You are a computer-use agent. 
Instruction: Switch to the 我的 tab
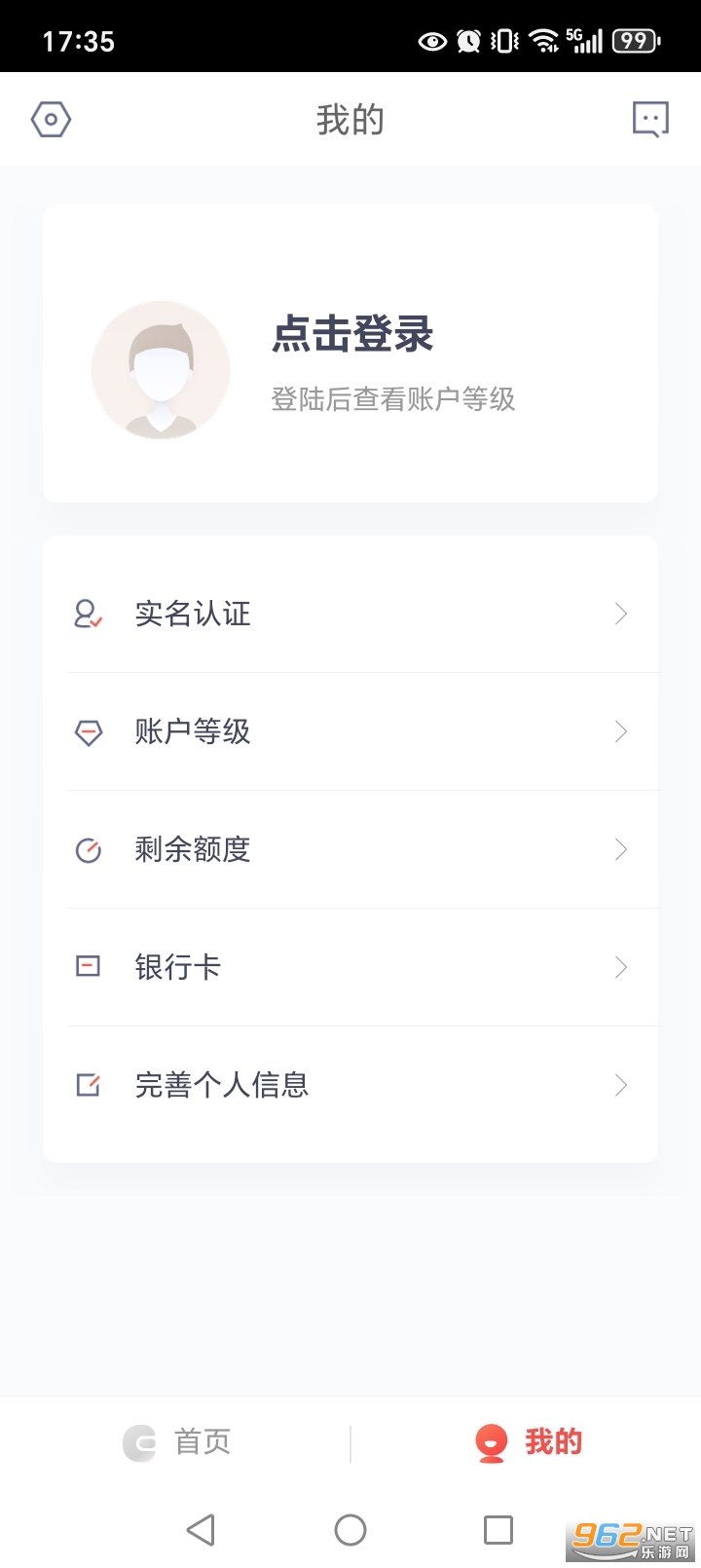(x=529, y=1443)
